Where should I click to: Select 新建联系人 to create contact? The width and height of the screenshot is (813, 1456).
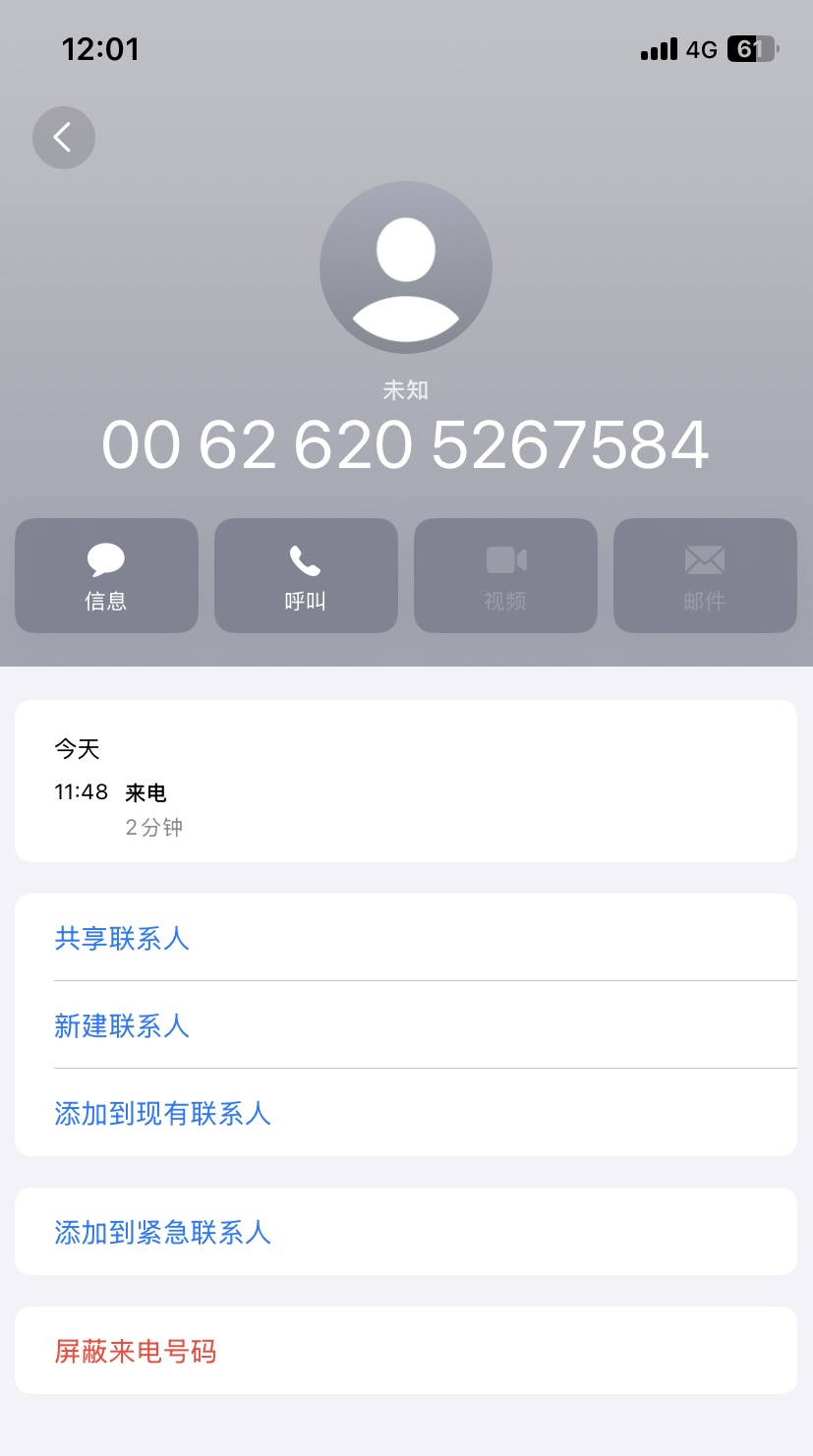pos(122,1025)
